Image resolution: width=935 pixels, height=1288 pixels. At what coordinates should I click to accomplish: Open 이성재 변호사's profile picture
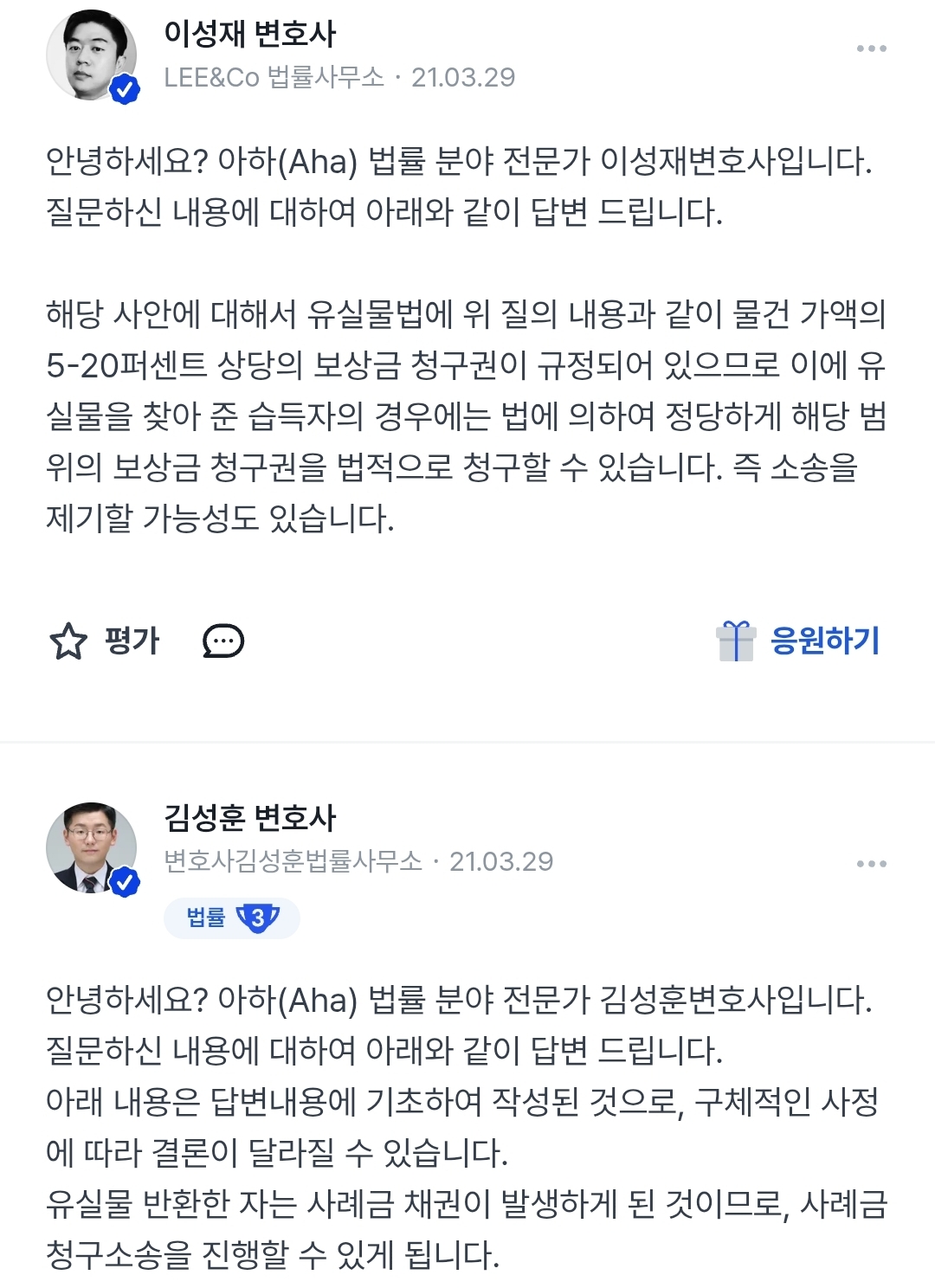pos(91,55)
